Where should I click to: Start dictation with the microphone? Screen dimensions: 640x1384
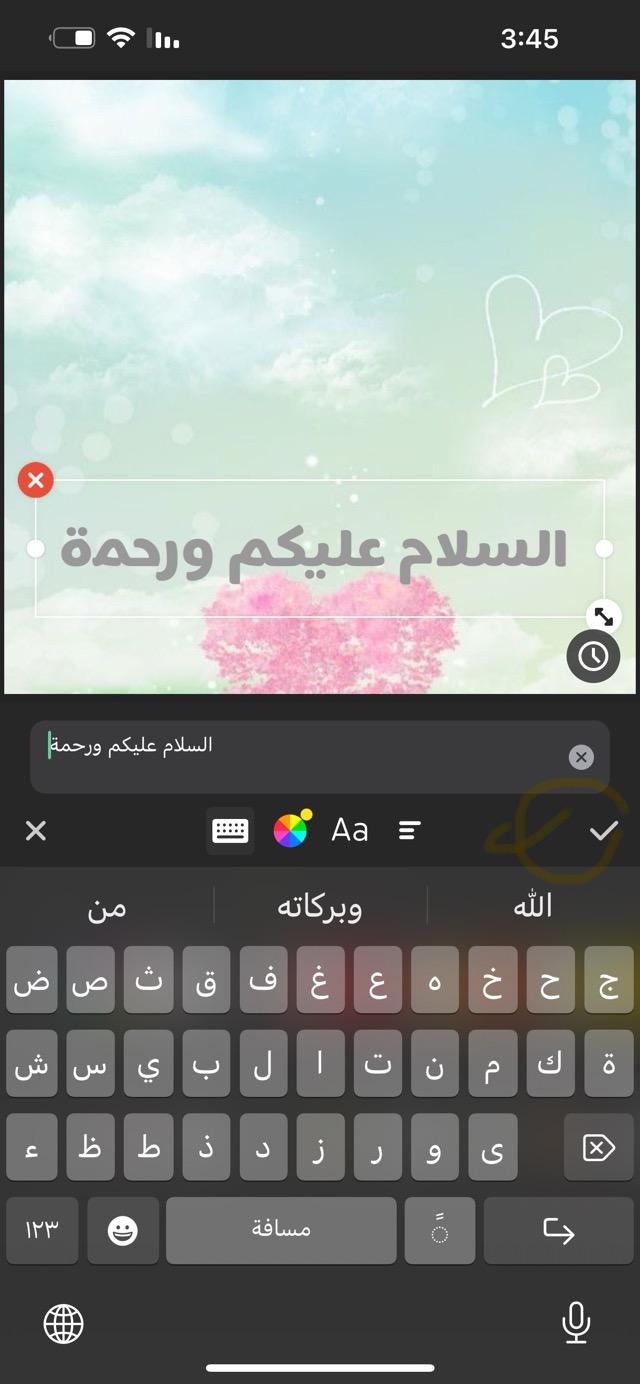pyautogui.click(x=575, y=1325)
